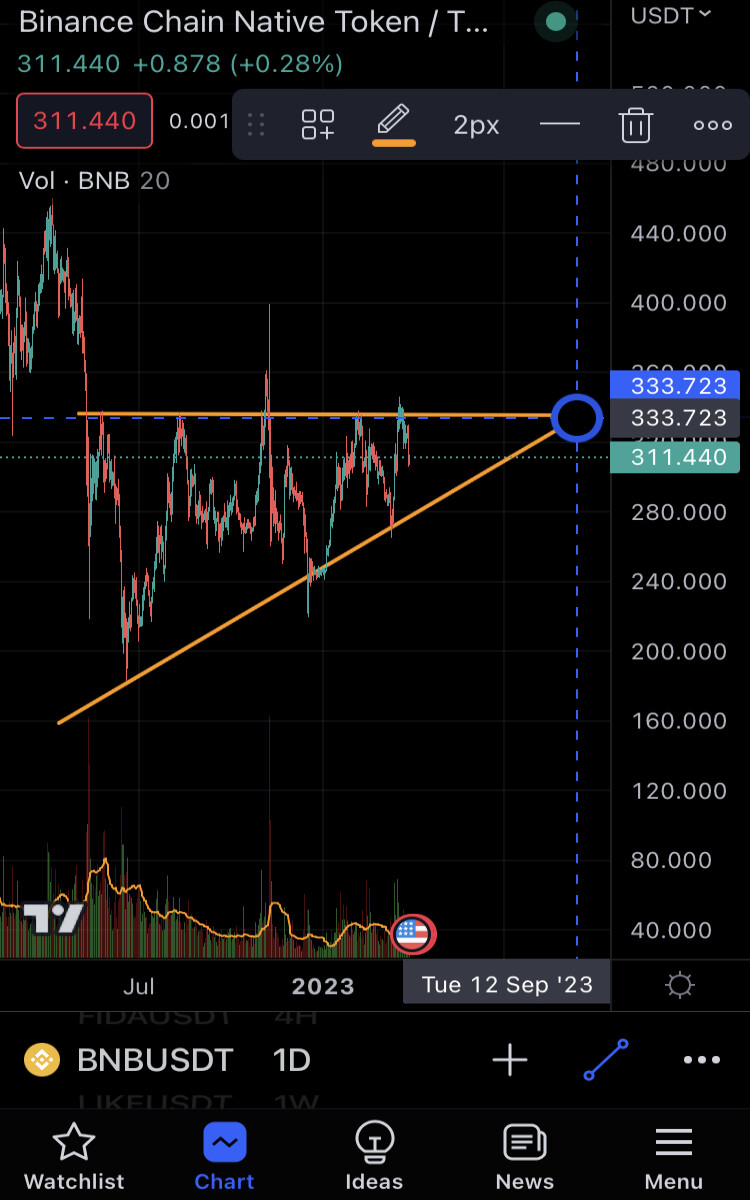Open chart settings gear icon
The image size is (750, 1200).
click(x=680, y=985)
